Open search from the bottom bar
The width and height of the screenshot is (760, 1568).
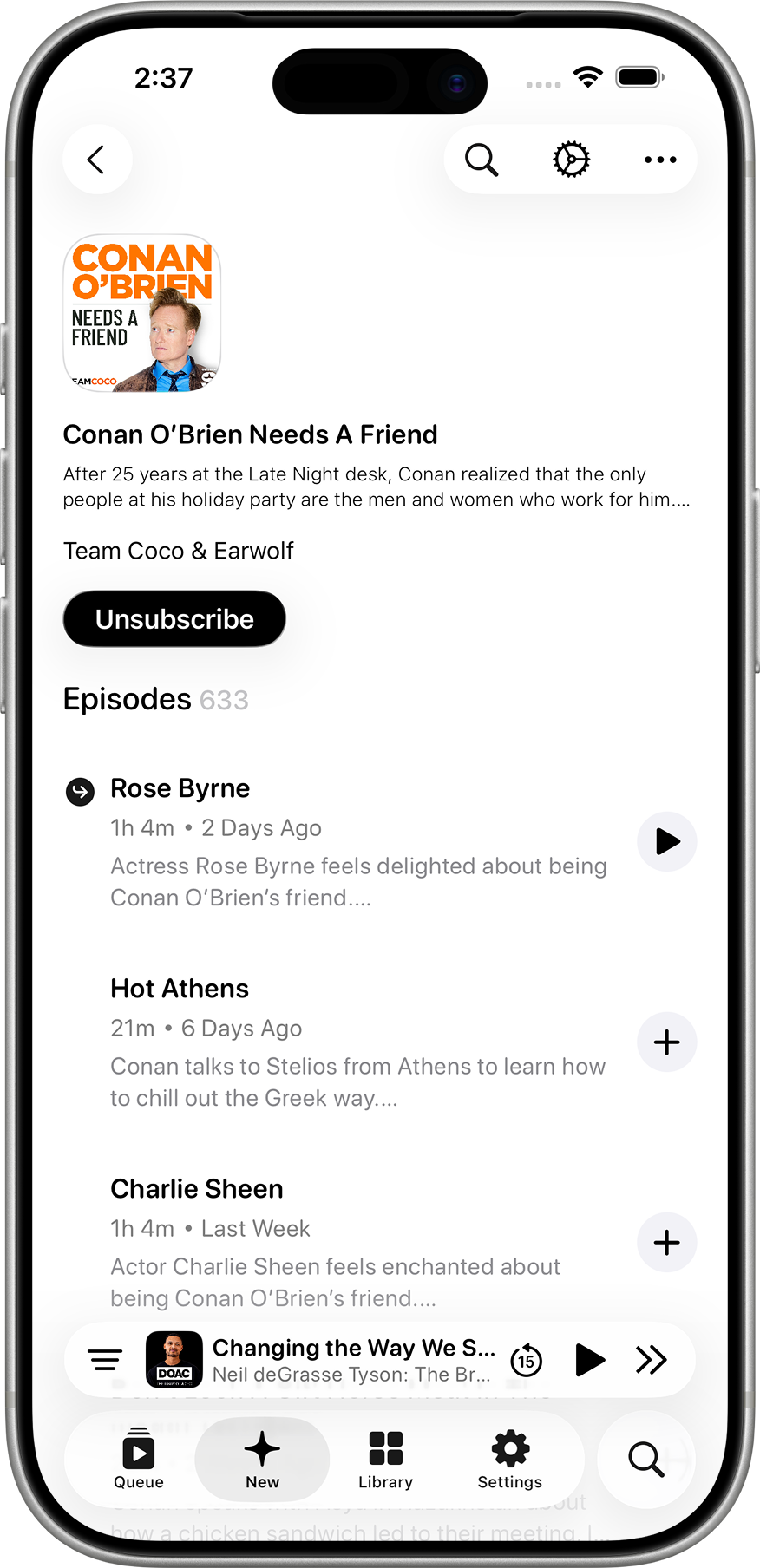pos(646,1460)
